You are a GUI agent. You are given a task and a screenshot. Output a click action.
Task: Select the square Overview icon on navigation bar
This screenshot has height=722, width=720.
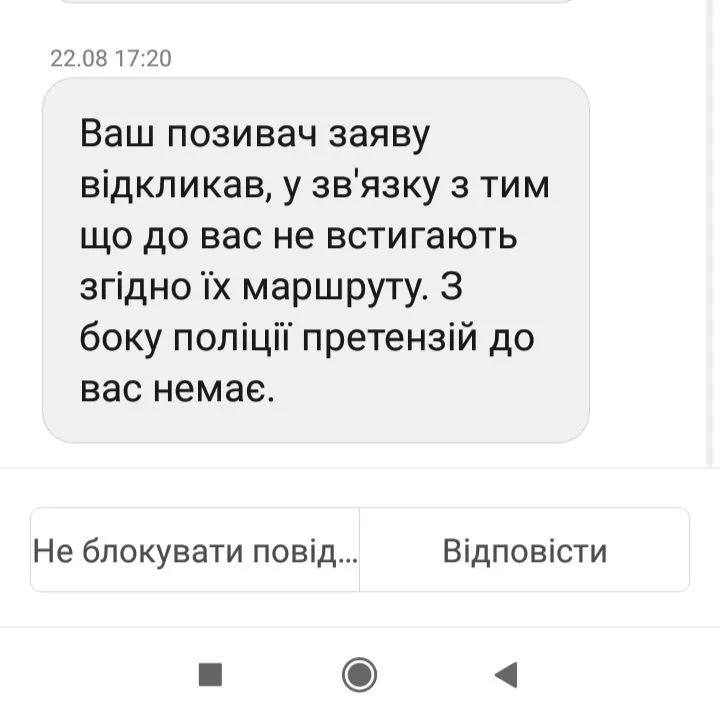pyautogui.click(x=207, y=677)
